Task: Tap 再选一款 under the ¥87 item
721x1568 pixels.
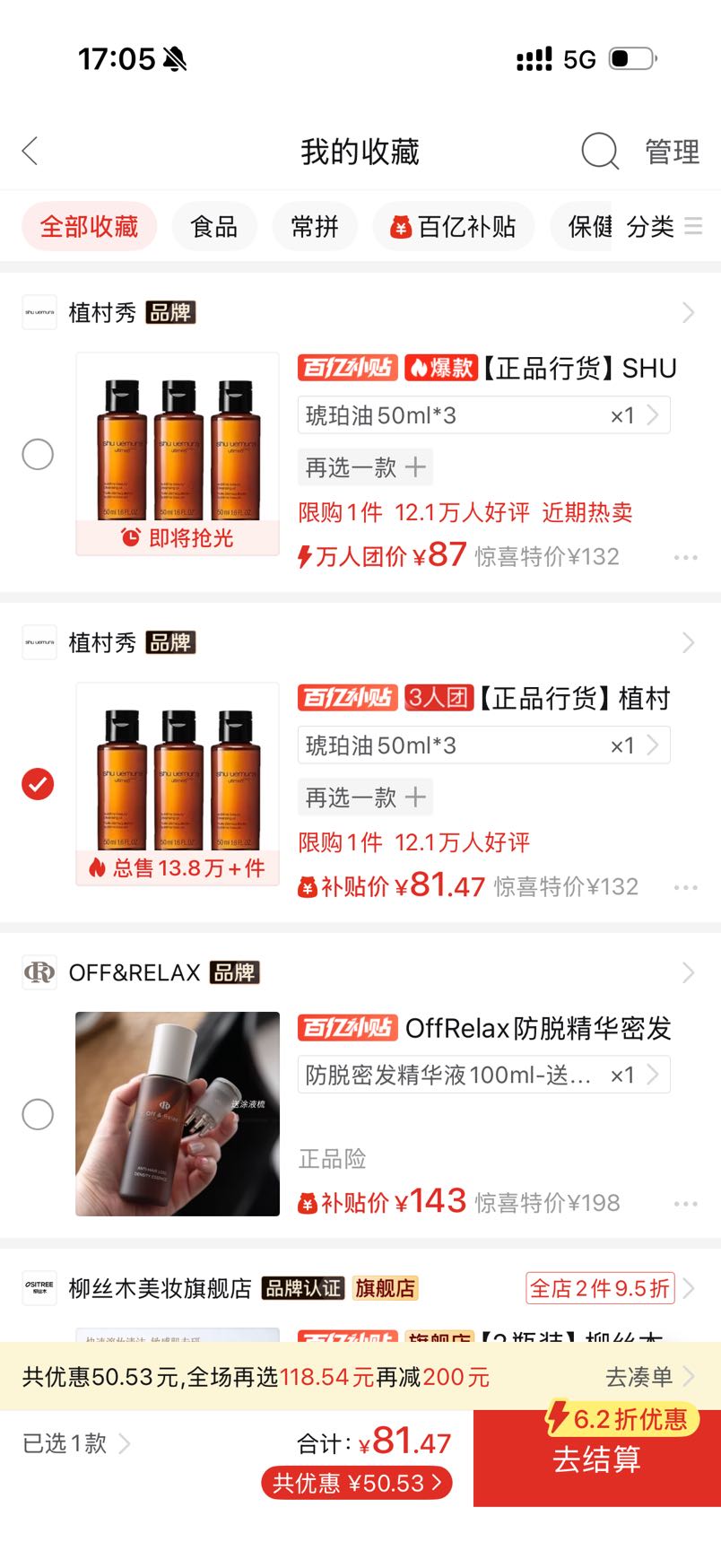Action: pos(366,467)
